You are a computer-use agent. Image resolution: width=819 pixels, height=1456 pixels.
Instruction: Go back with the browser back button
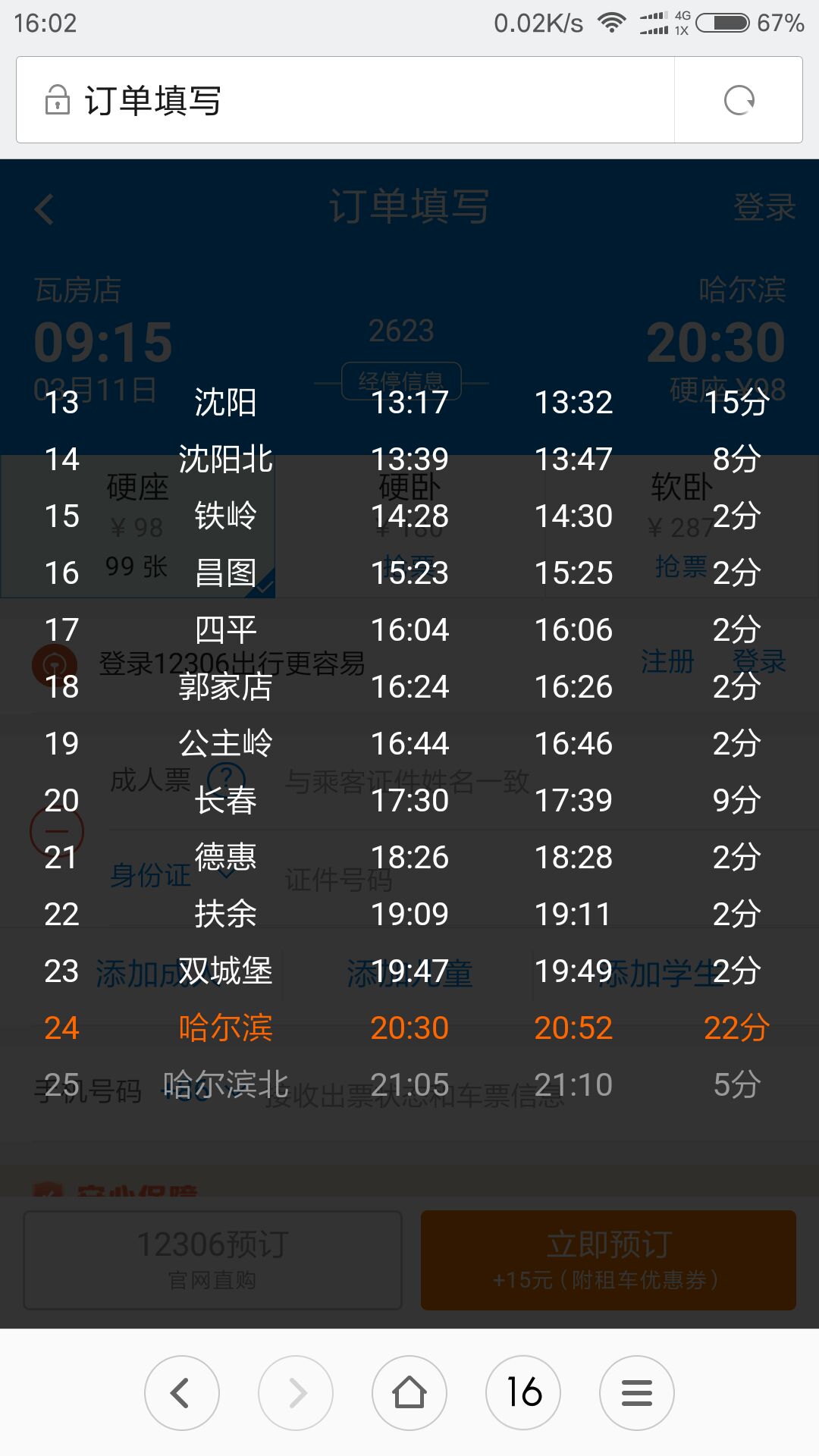[182, 1393]
